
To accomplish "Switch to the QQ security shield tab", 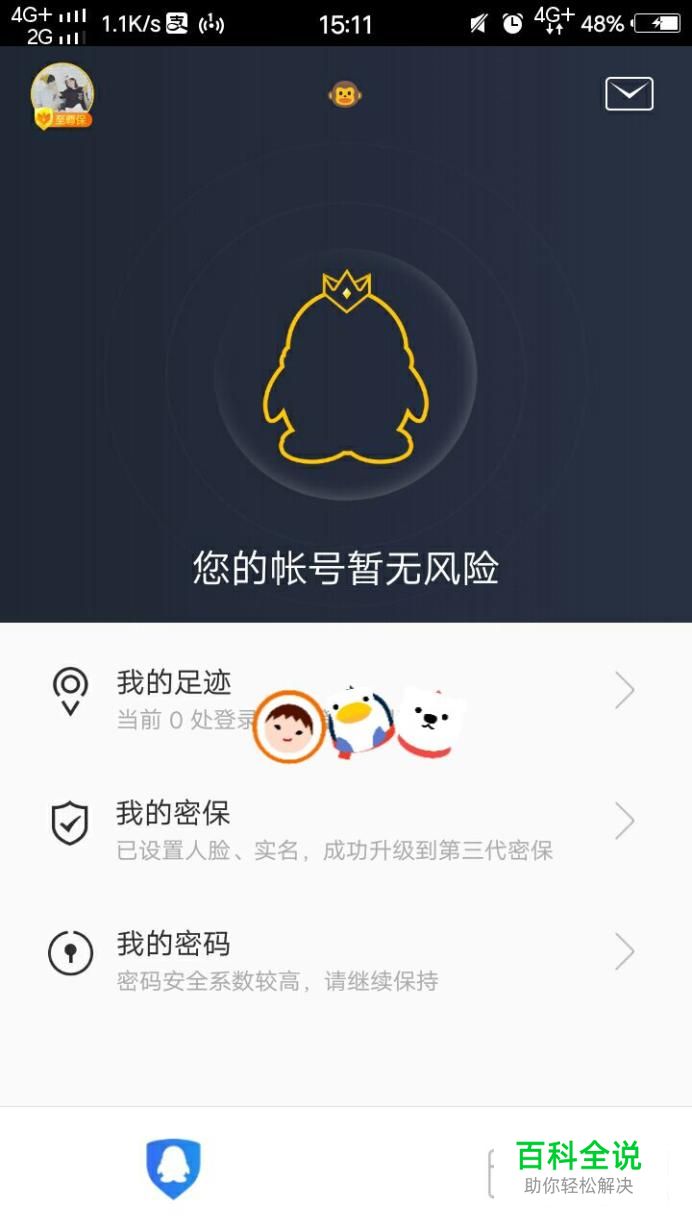I will [174, 1168].
